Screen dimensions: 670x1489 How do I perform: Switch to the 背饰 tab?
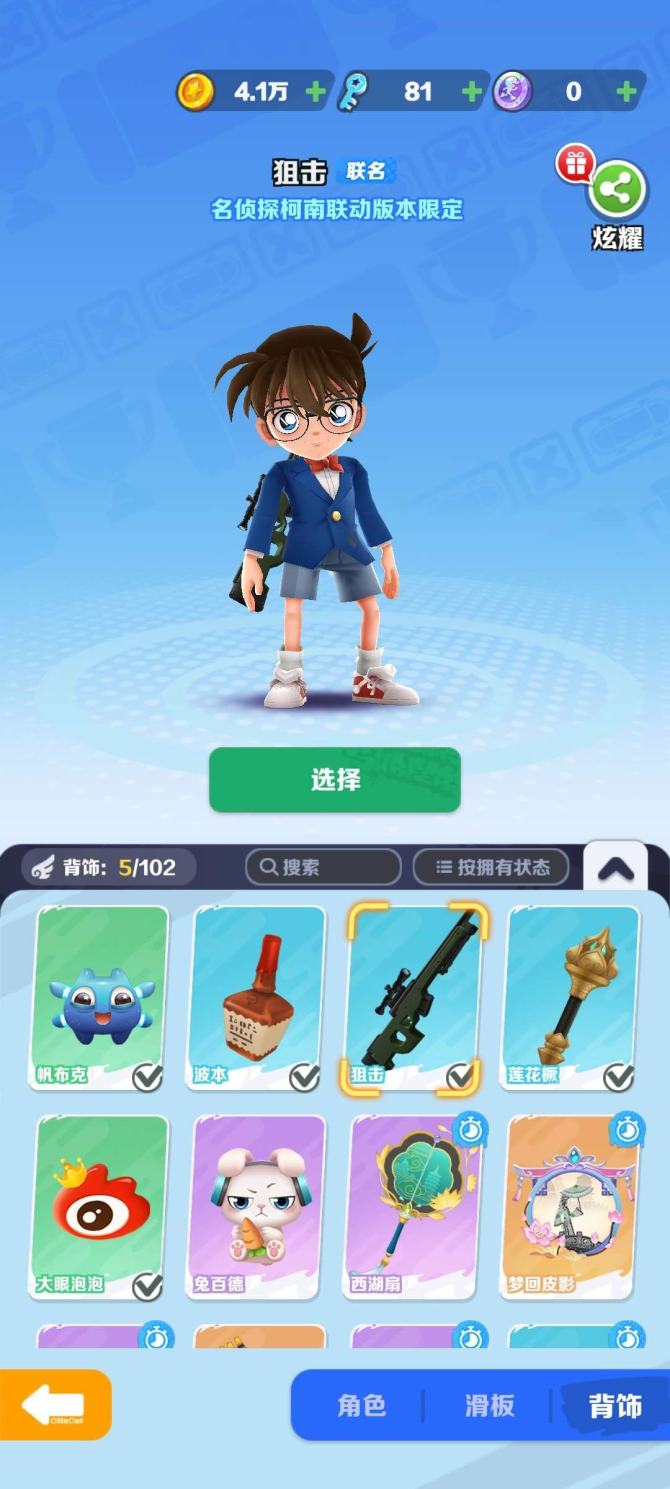pyautogui.click(x=614, y=1405)
